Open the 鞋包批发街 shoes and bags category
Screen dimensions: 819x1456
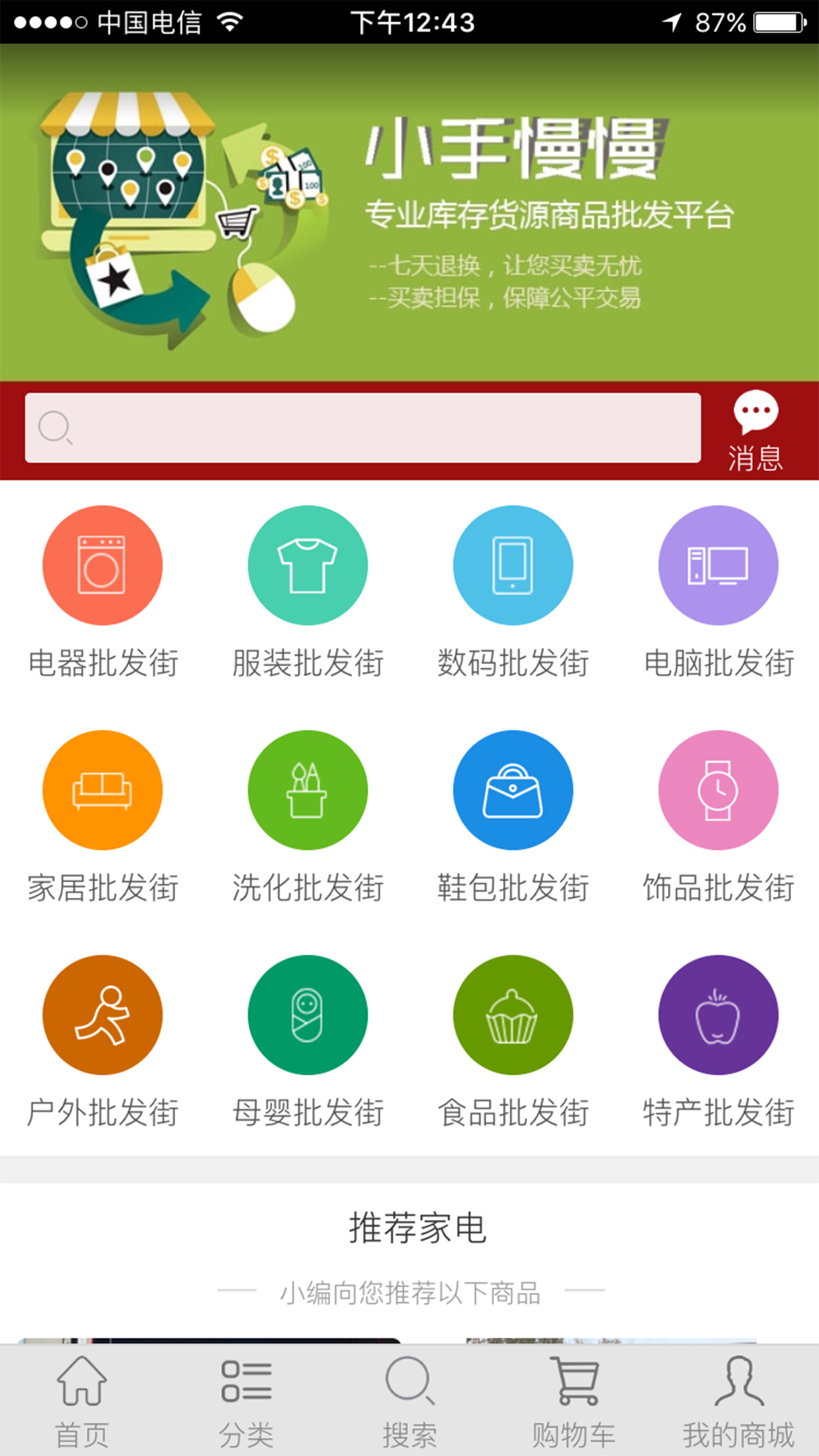pyautogui.click(x=513, y=790)
